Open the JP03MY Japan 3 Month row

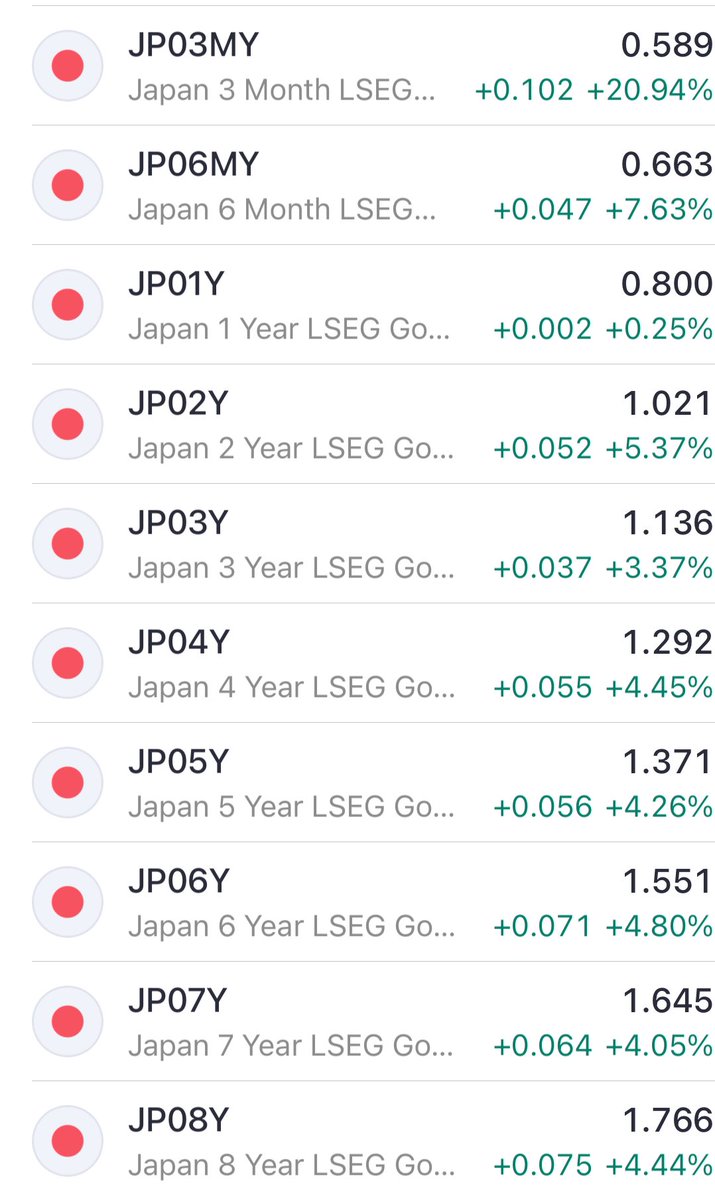[x=357, y=66]
